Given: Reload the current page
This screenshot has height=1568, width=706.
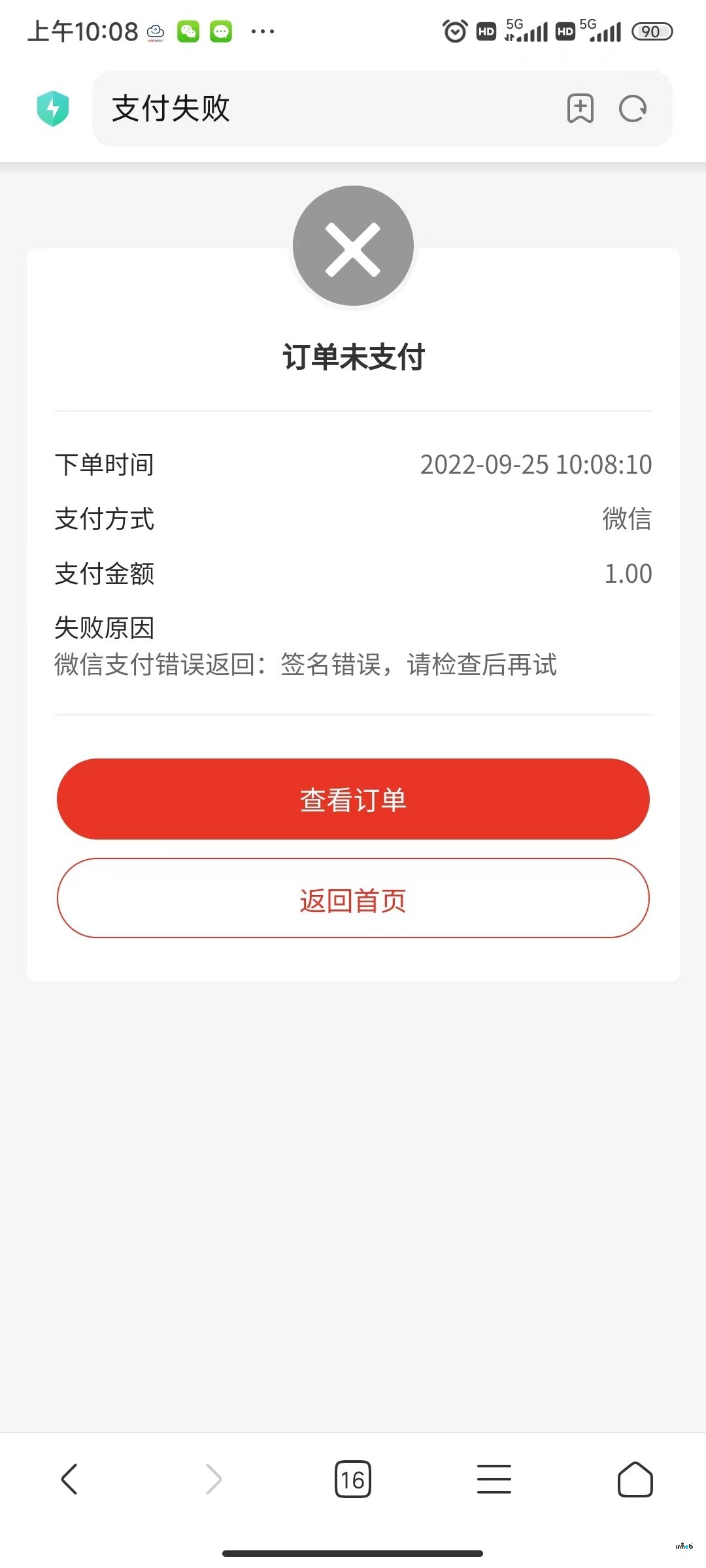Looking at the screenshot, I should [633, 108].
